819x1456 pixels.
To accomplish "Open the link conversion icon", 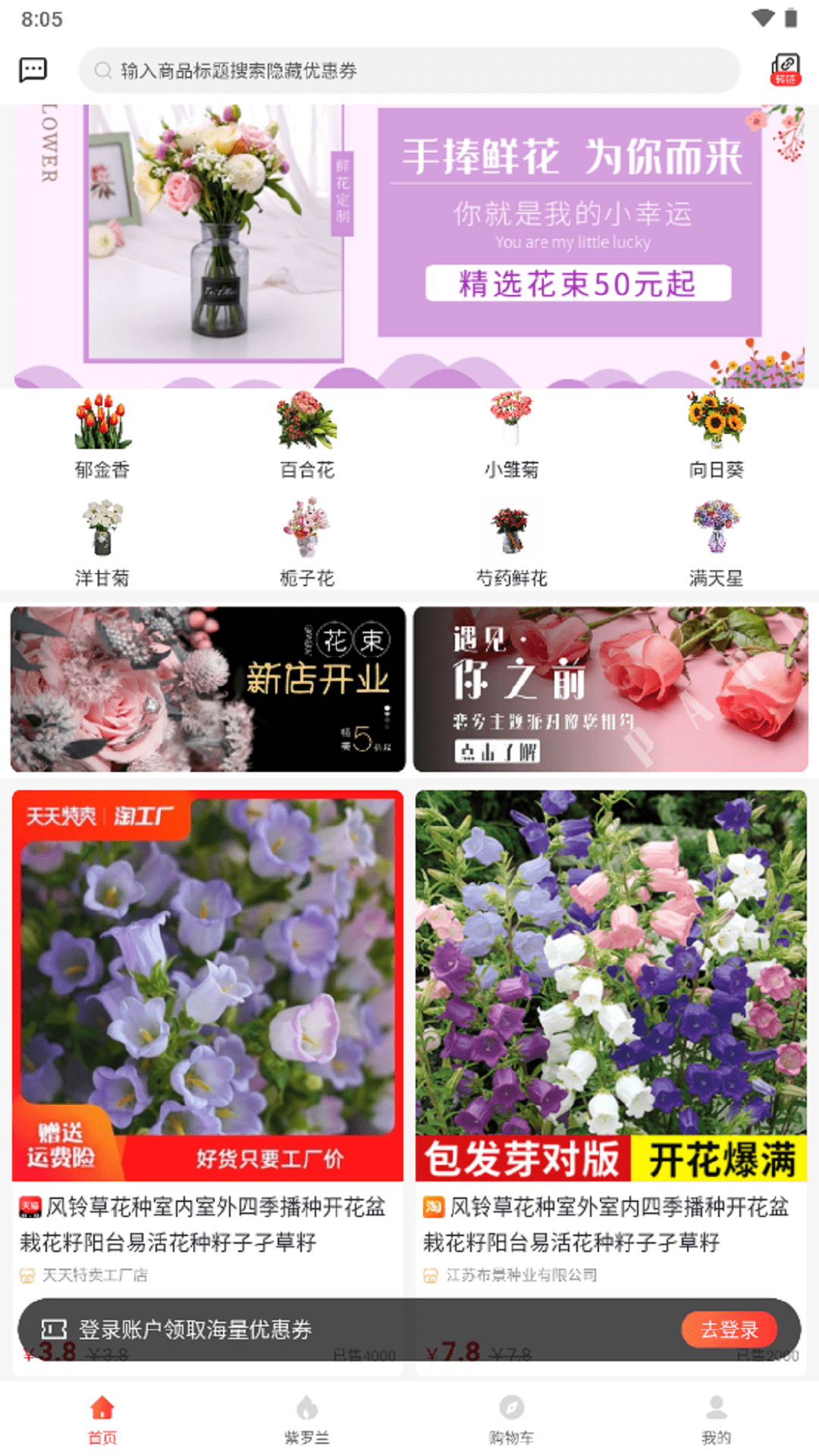I will (786, 71).
